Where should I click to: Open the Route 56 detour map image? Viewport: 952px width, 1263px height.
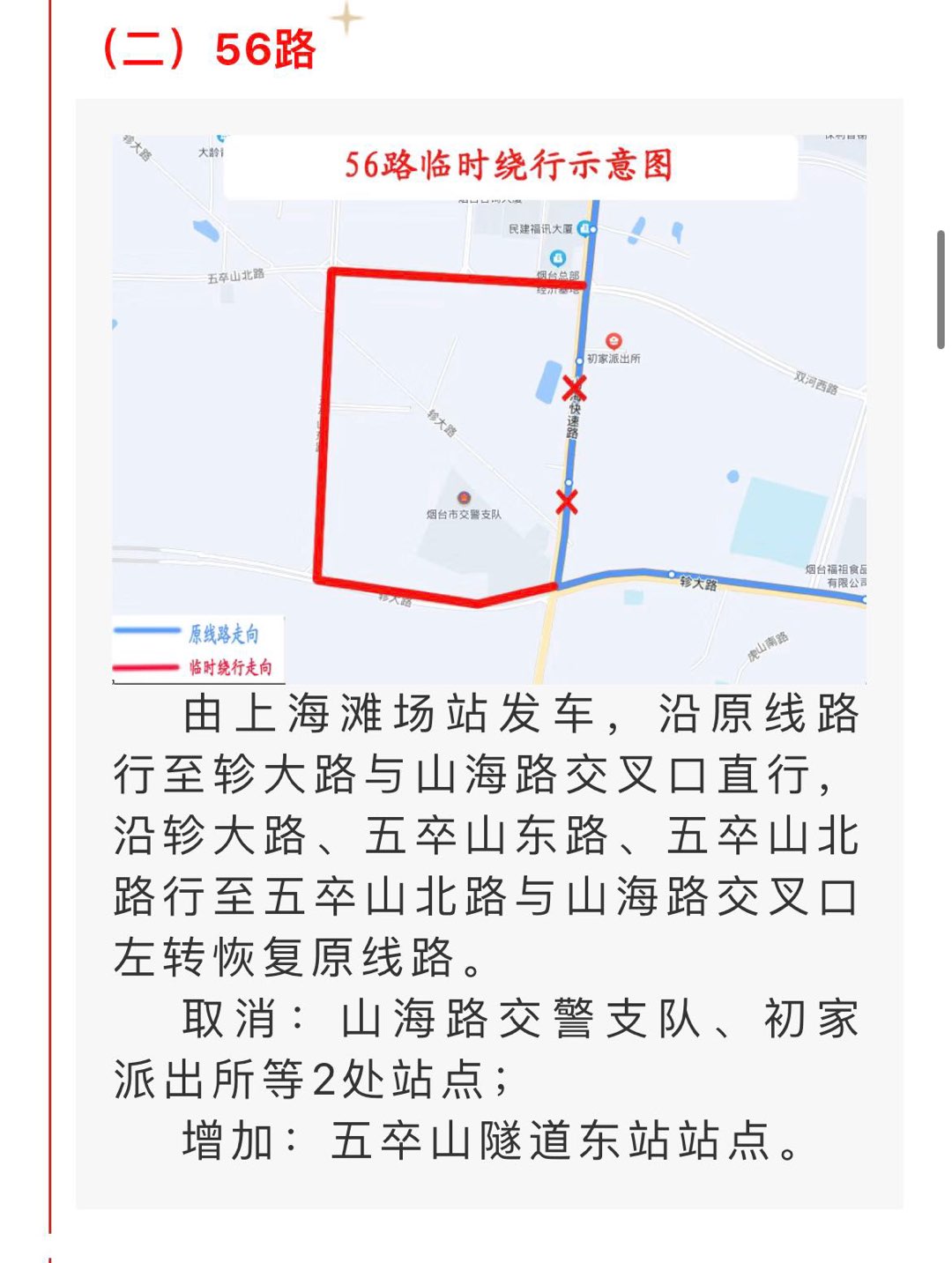click(489, 410)
